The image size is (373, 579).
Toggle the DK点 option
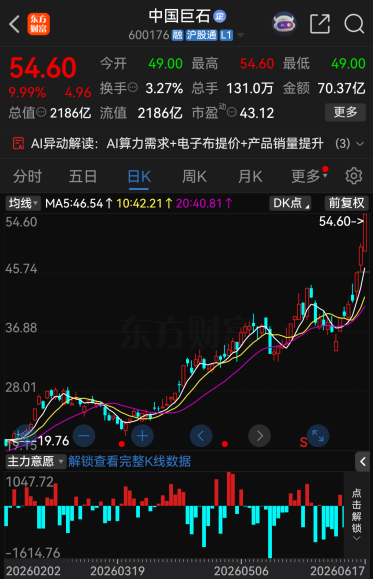coord(290,203)
